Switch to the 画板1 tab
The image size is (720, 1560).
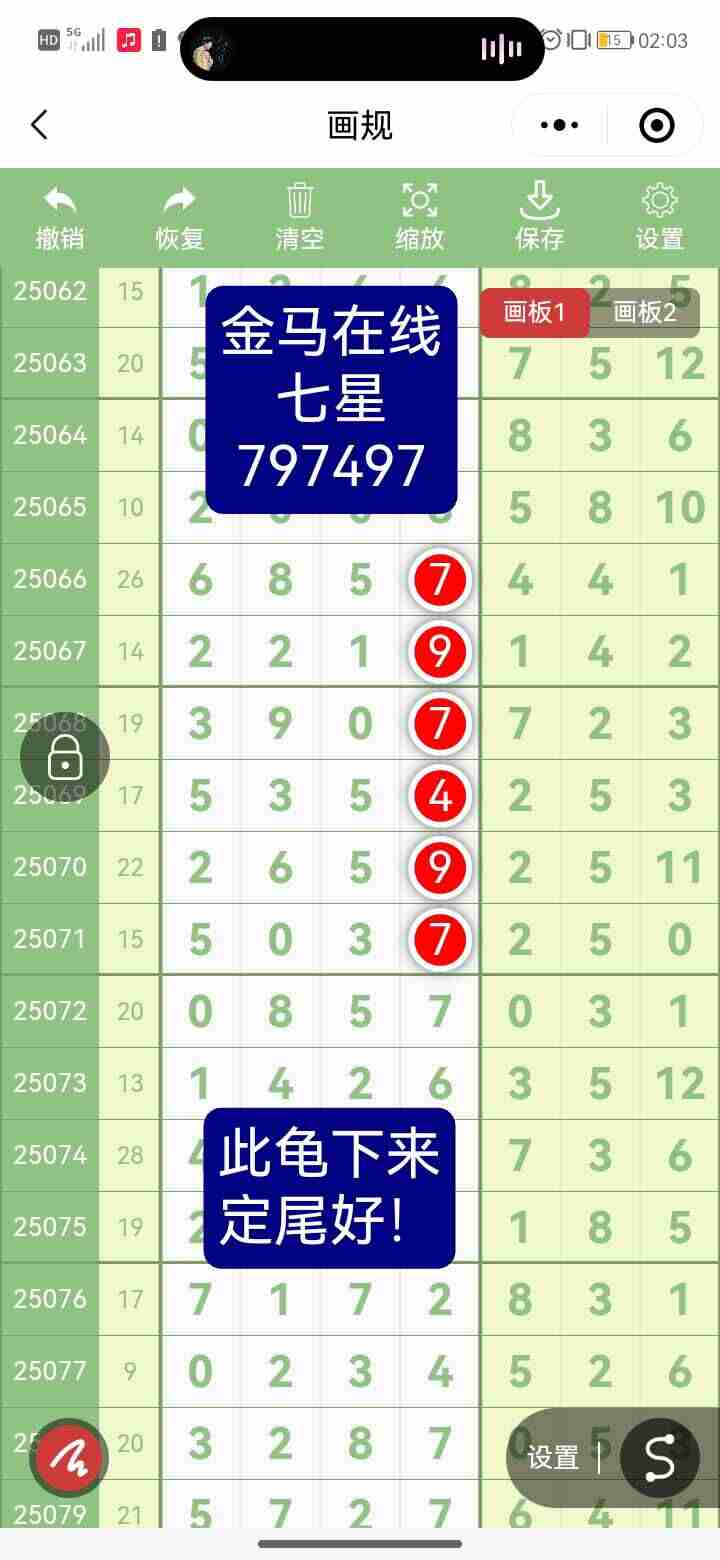tap(534, 312)
